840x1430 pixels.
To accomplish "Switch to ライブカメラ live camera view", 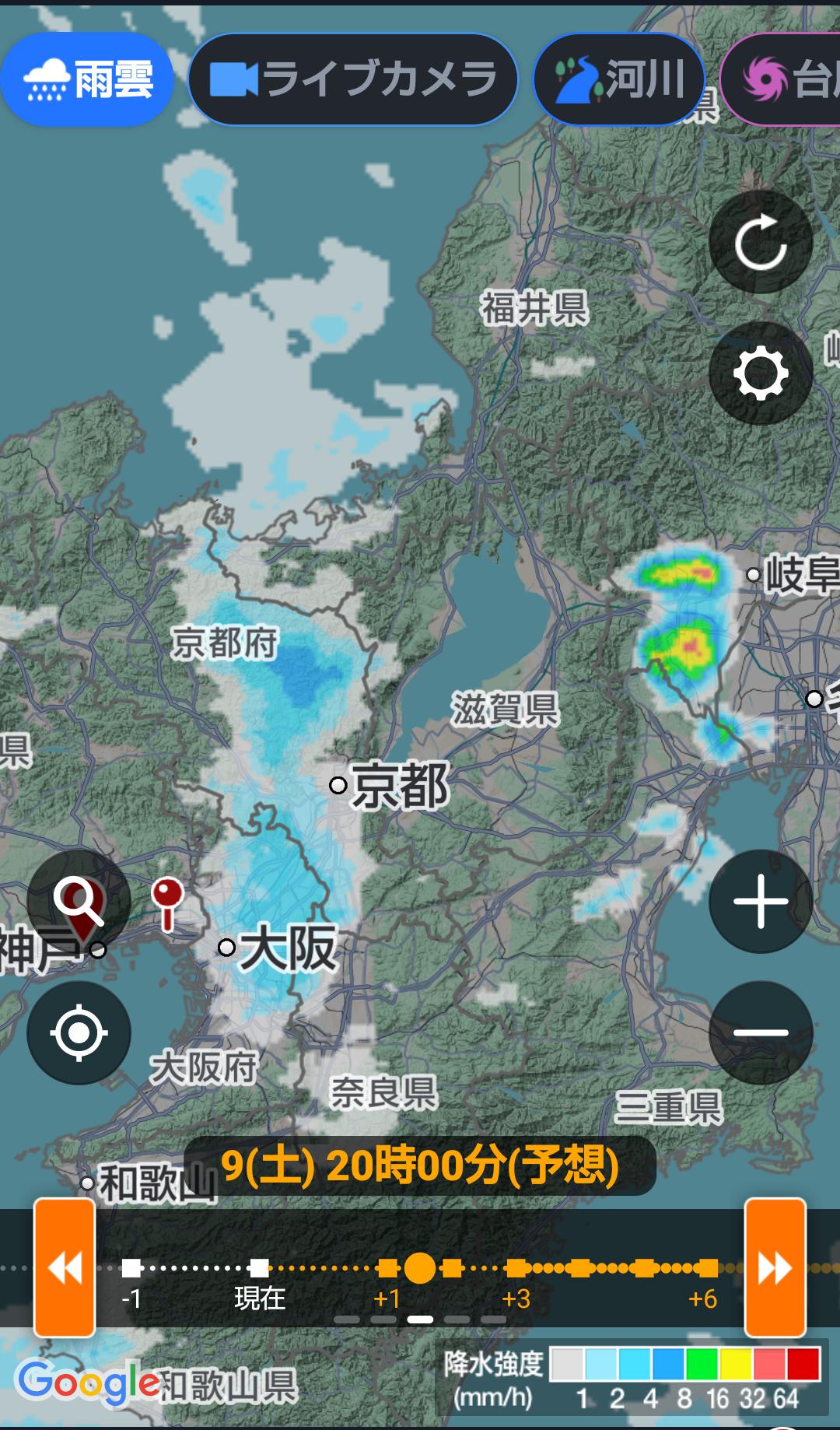I will coord(353,79).
